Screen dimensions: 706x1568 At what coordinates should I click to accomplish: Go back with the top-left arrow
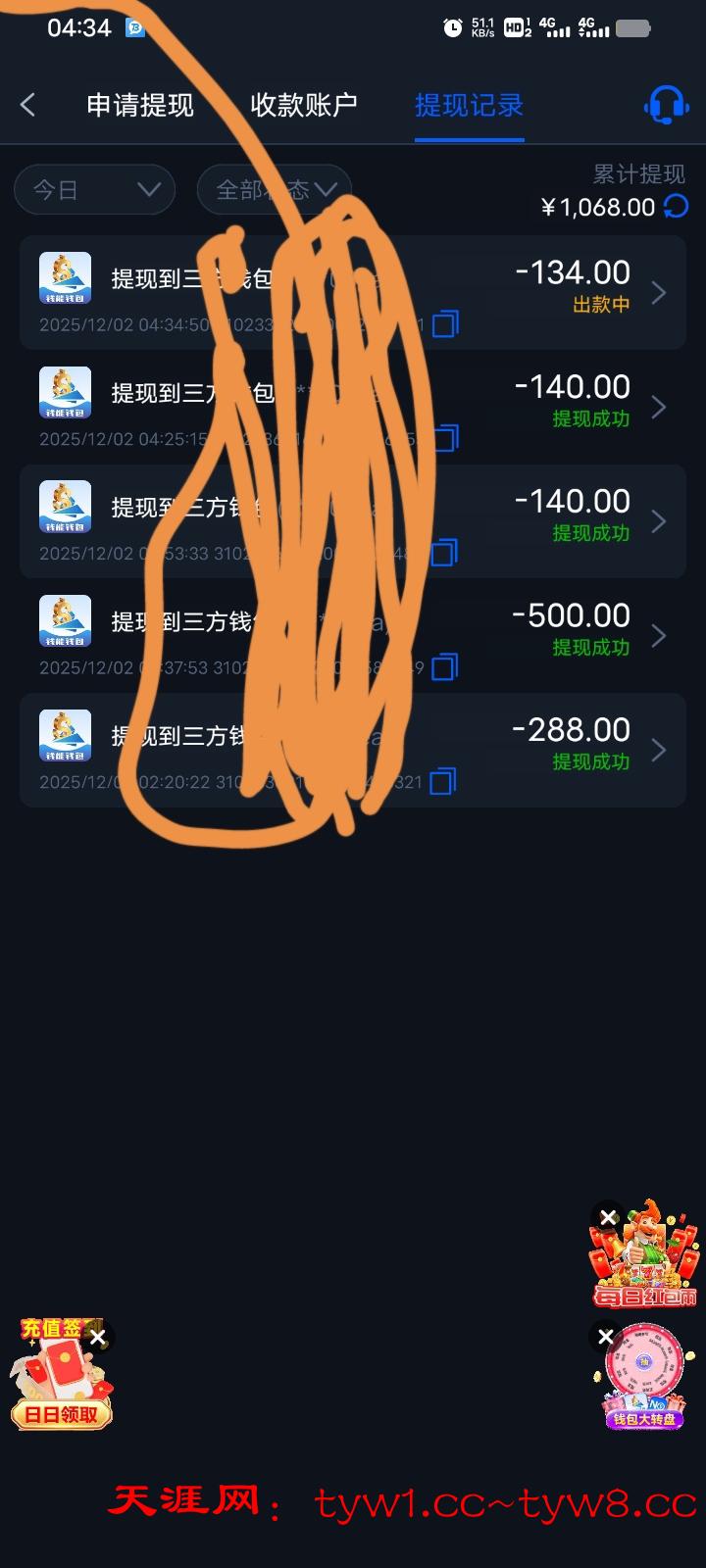pos(28,105)
